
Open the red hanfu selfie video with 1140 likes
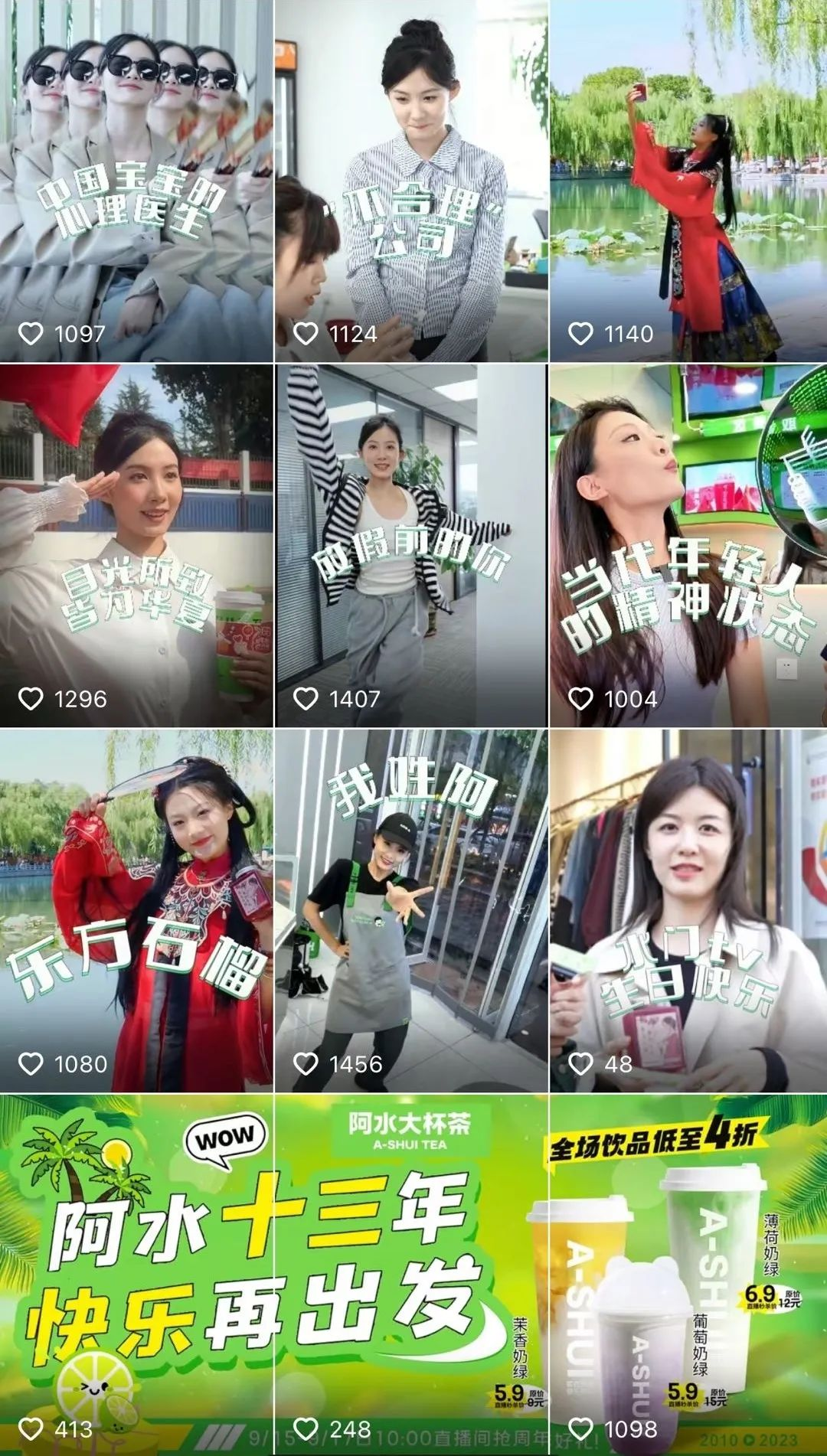click(688, 181)
